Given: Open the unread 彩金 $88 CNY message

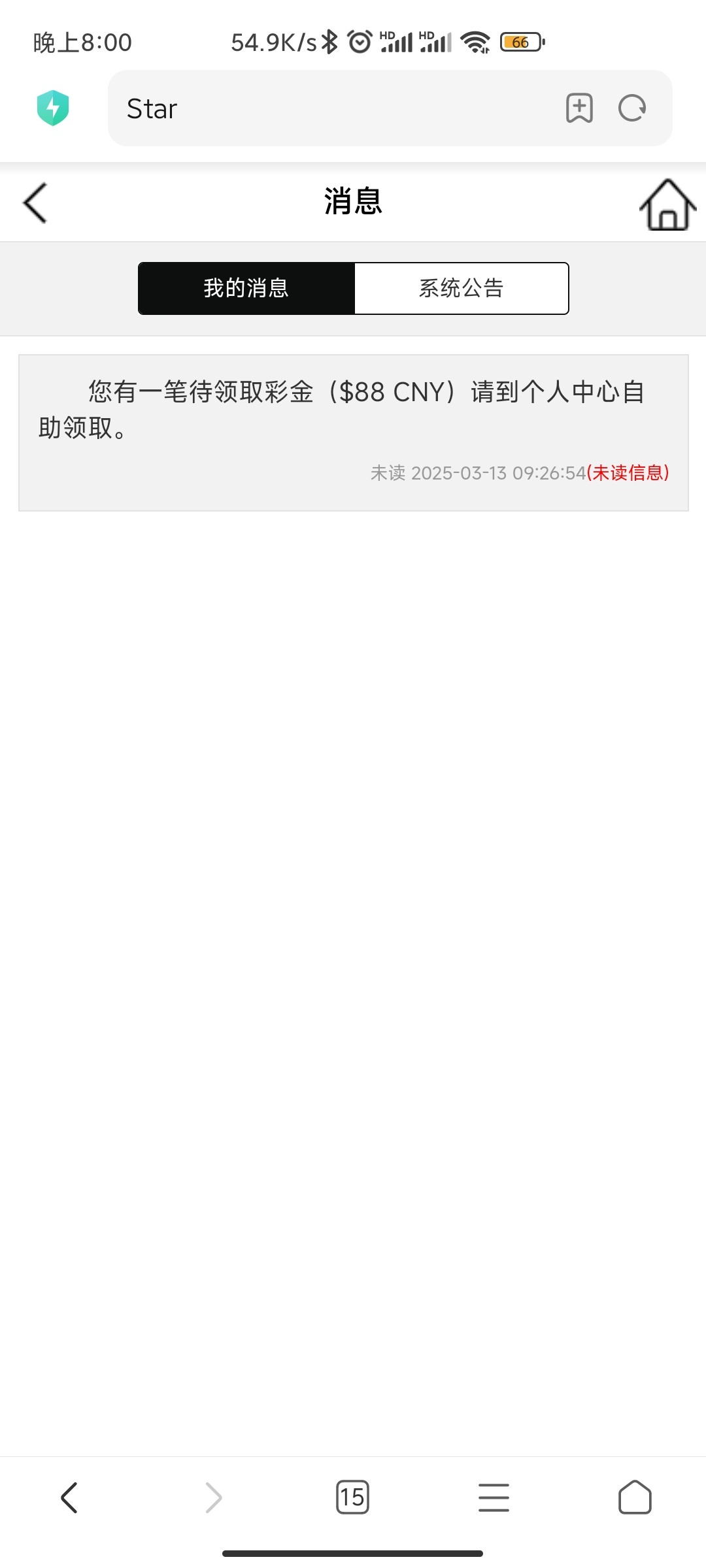Looking at the screenshot, I should click(354, 433).
